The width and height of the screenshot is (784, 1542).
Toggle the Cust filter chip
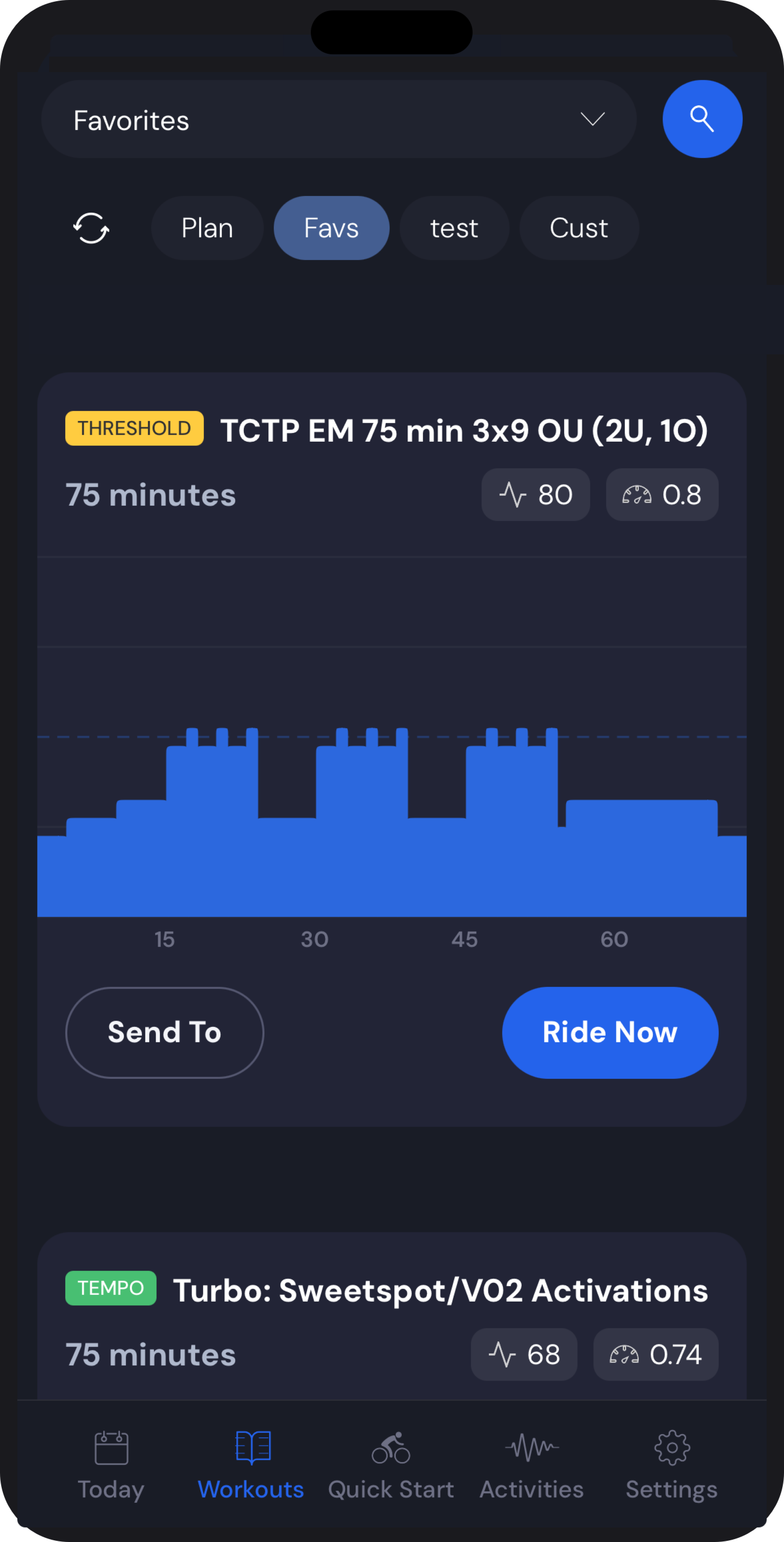click(x=578, y=228)
